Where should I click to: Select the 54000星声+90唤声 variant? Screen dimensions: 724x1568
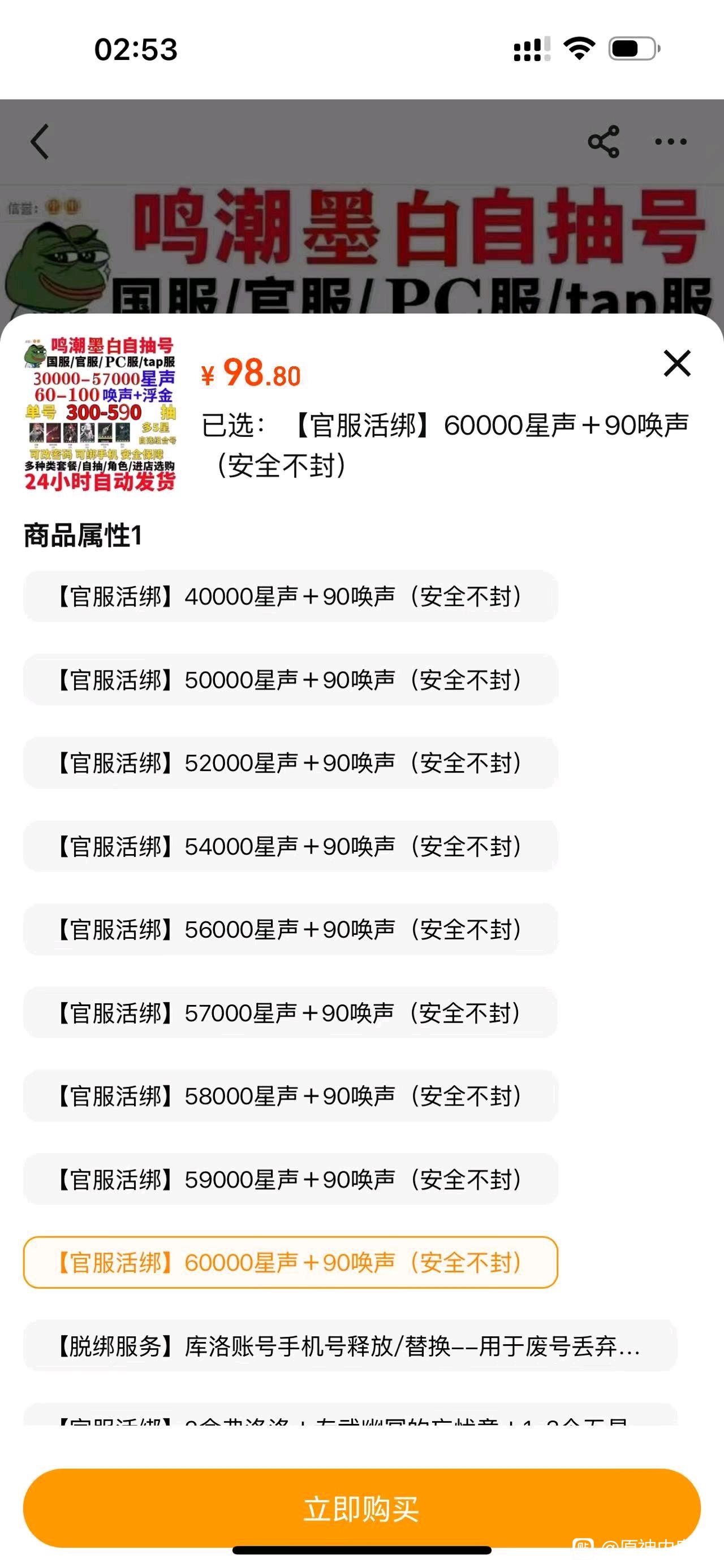(291, 847)
